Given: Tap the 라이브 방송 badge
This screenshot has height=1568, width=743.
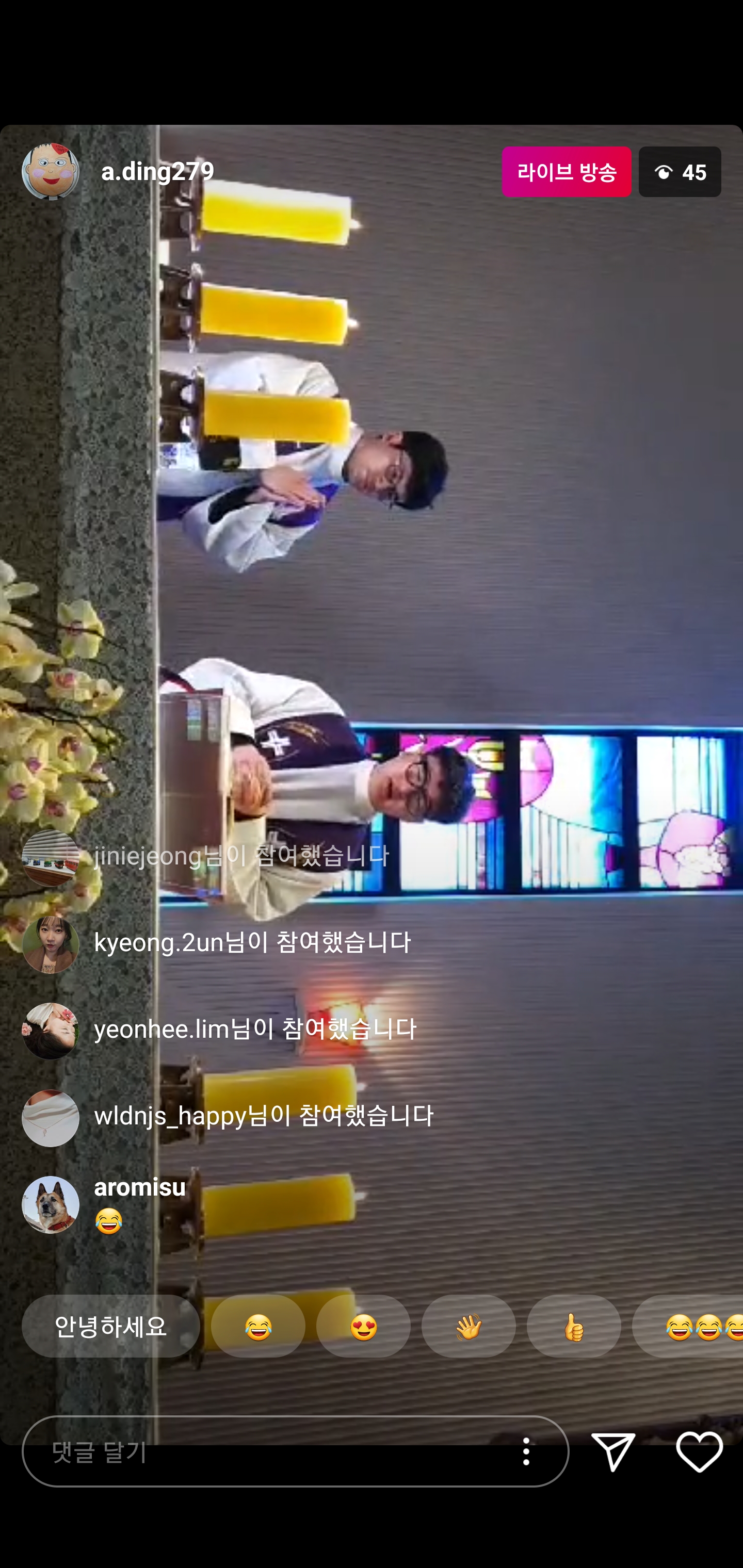Looking at the screenshot, I should (x=566, y=172).
